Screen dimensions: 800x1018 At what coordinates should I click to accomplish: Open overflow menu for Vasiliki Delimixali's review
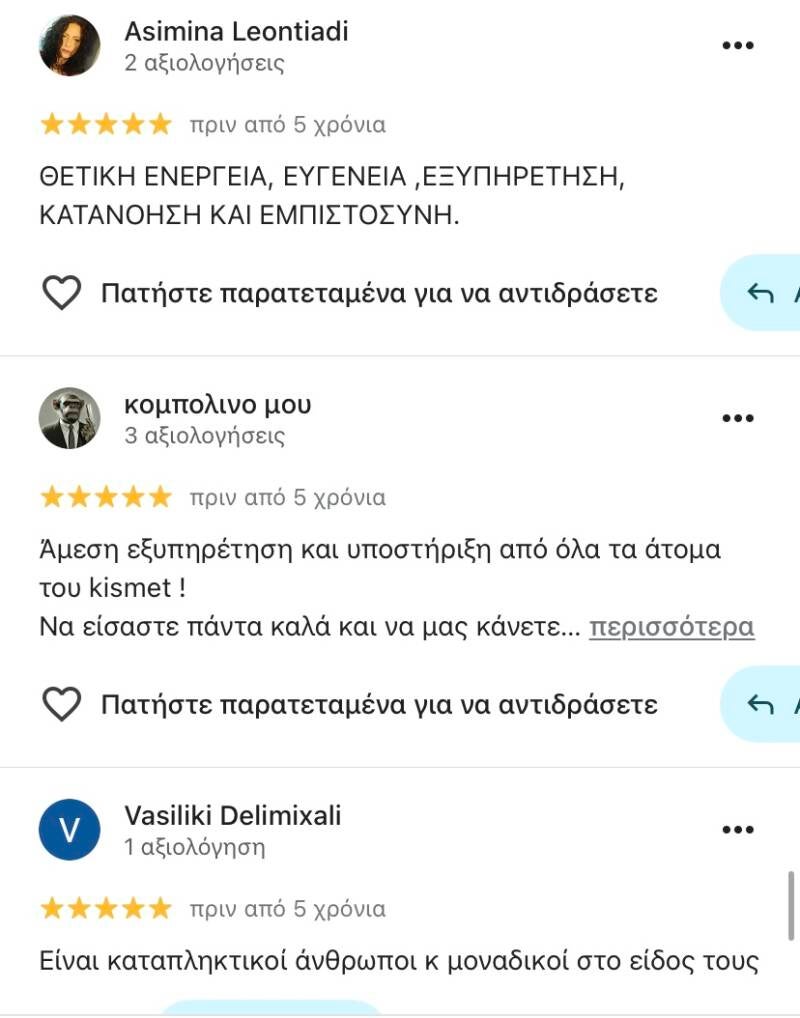(x=737, y=829)
